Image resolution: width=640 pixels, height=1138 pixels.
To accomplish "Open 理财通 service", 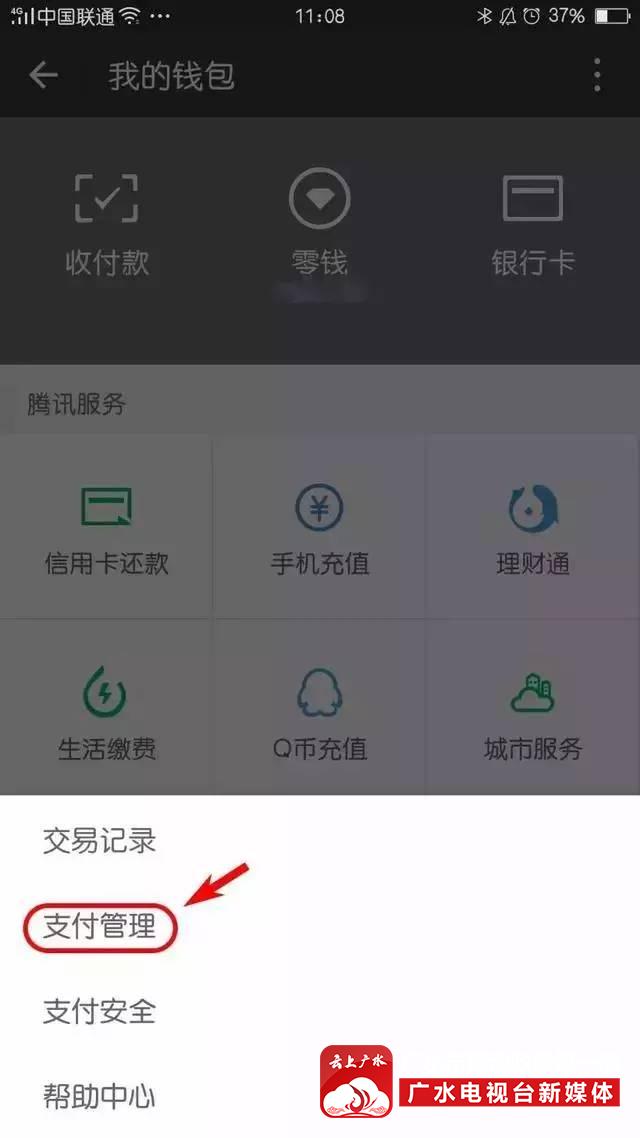I will (533, 528).
